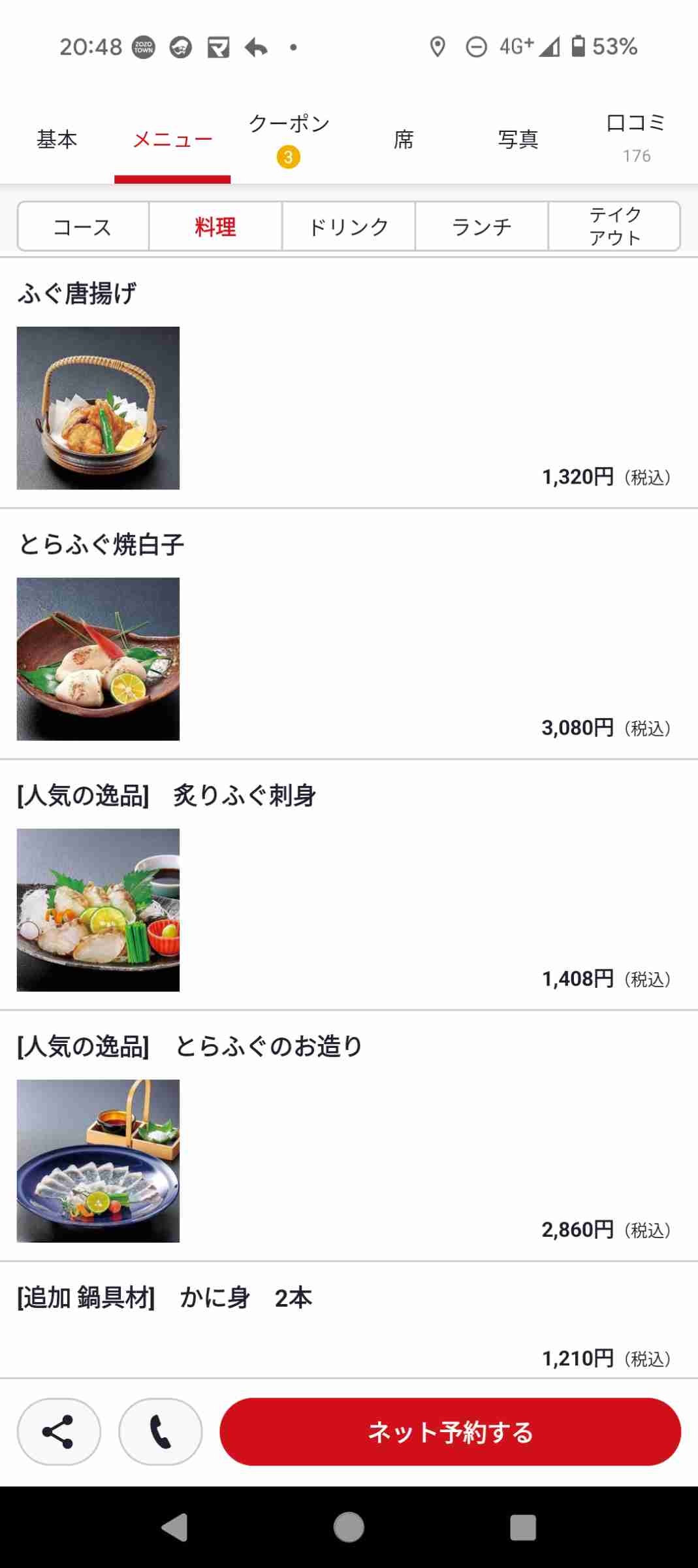Go to the 席 tab
The height and width of the screenshot is (1568, 698).
(x=404, y=139)
